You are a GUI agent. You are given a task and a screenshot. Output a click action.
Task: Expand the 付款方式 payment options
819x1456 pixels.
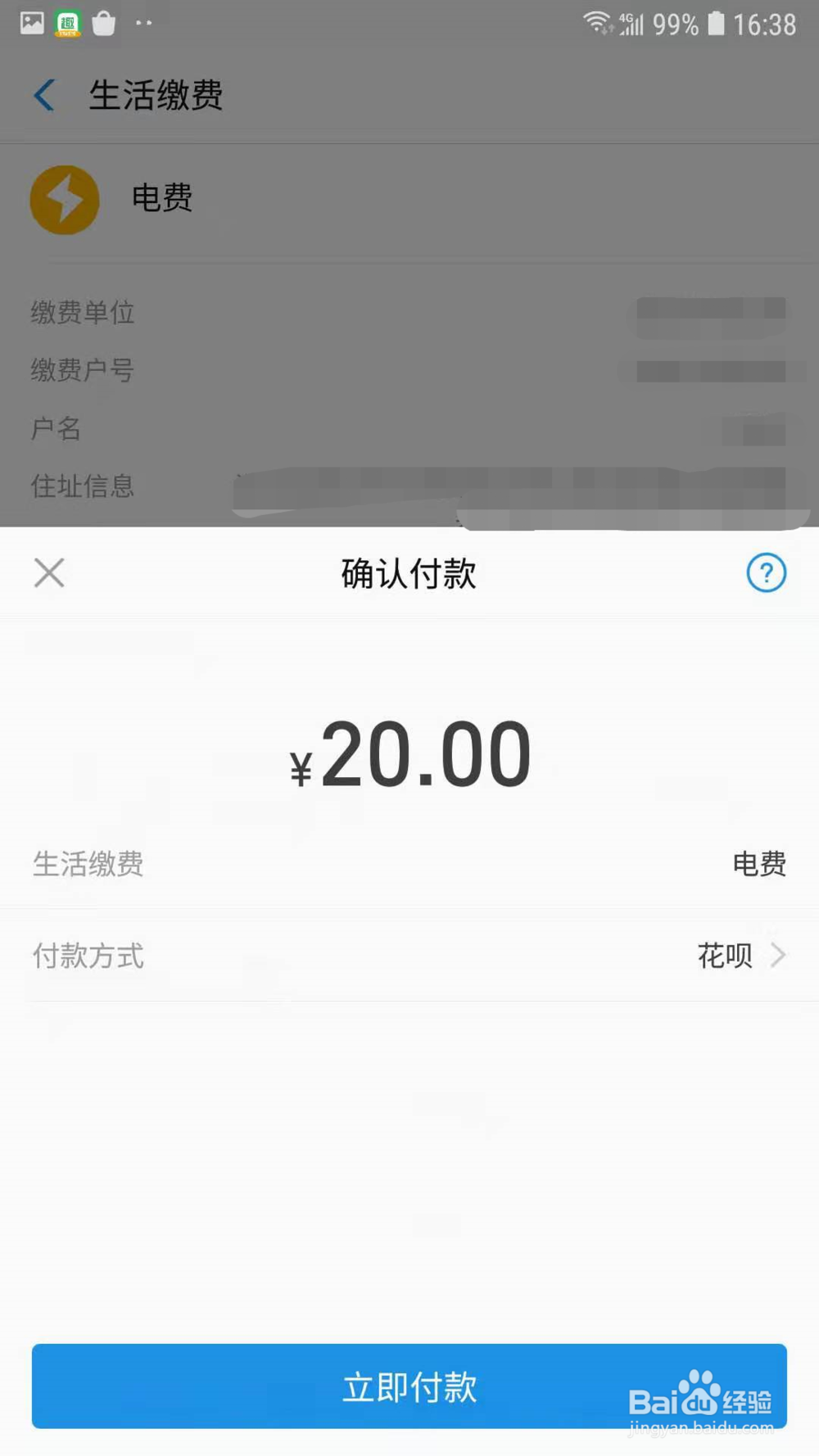click(x=409, y=956)
